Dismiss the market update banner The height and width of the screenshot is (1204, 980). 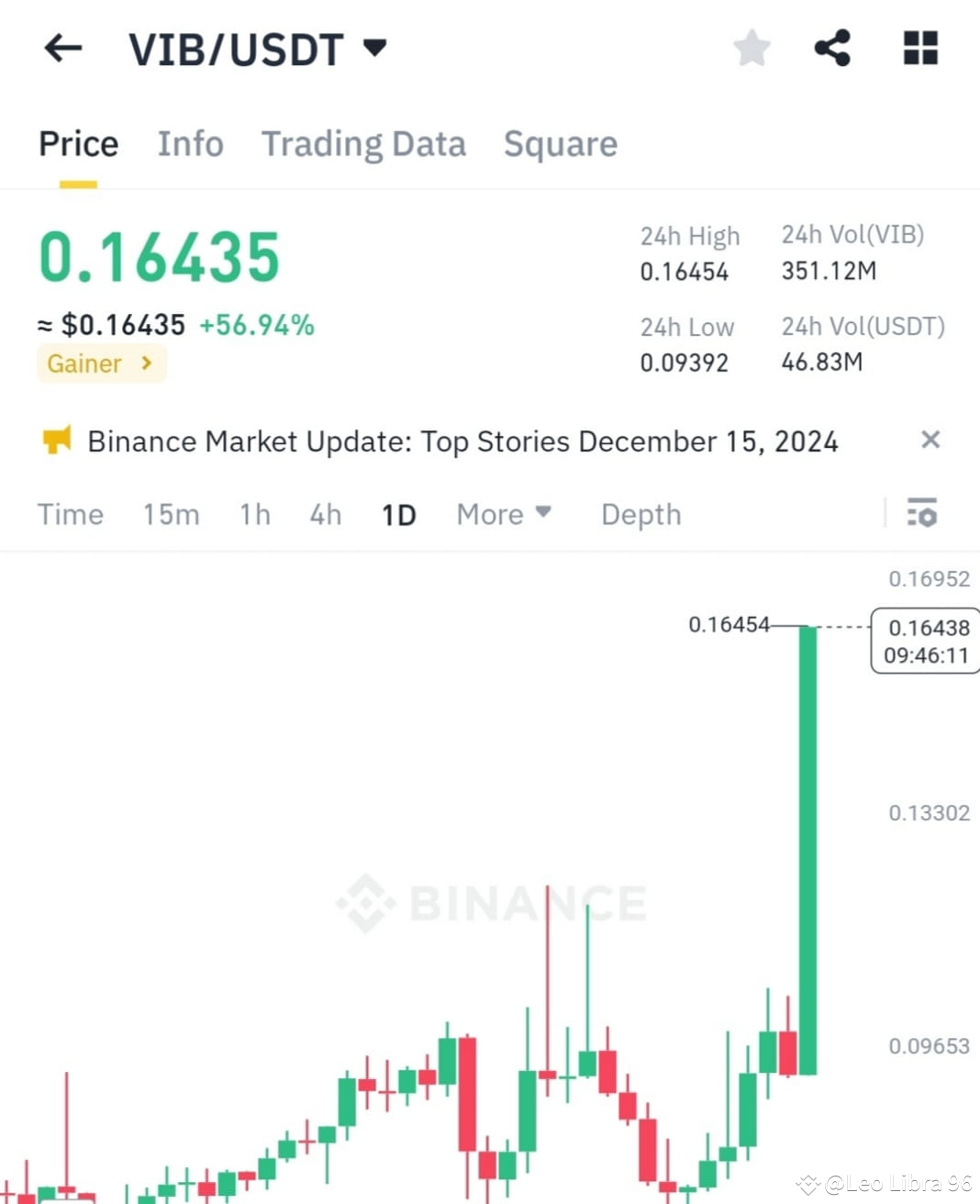pos(930,440)
